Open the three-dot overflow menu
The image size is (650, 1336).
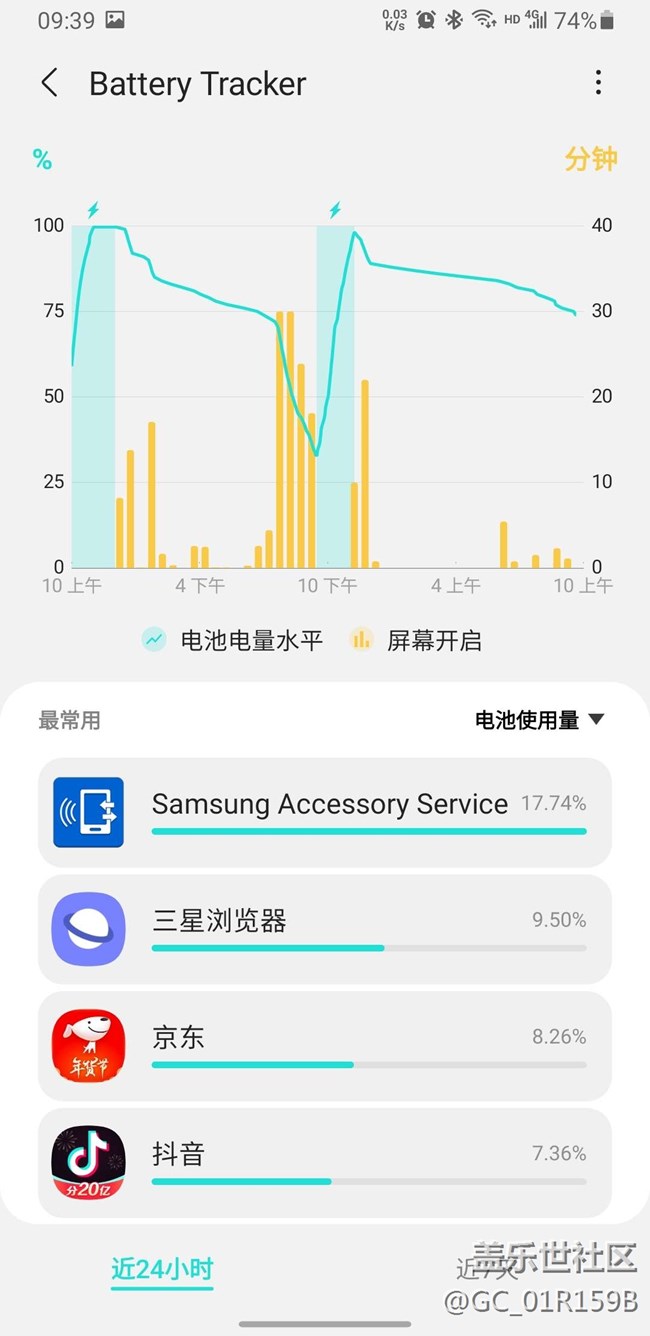598,83
